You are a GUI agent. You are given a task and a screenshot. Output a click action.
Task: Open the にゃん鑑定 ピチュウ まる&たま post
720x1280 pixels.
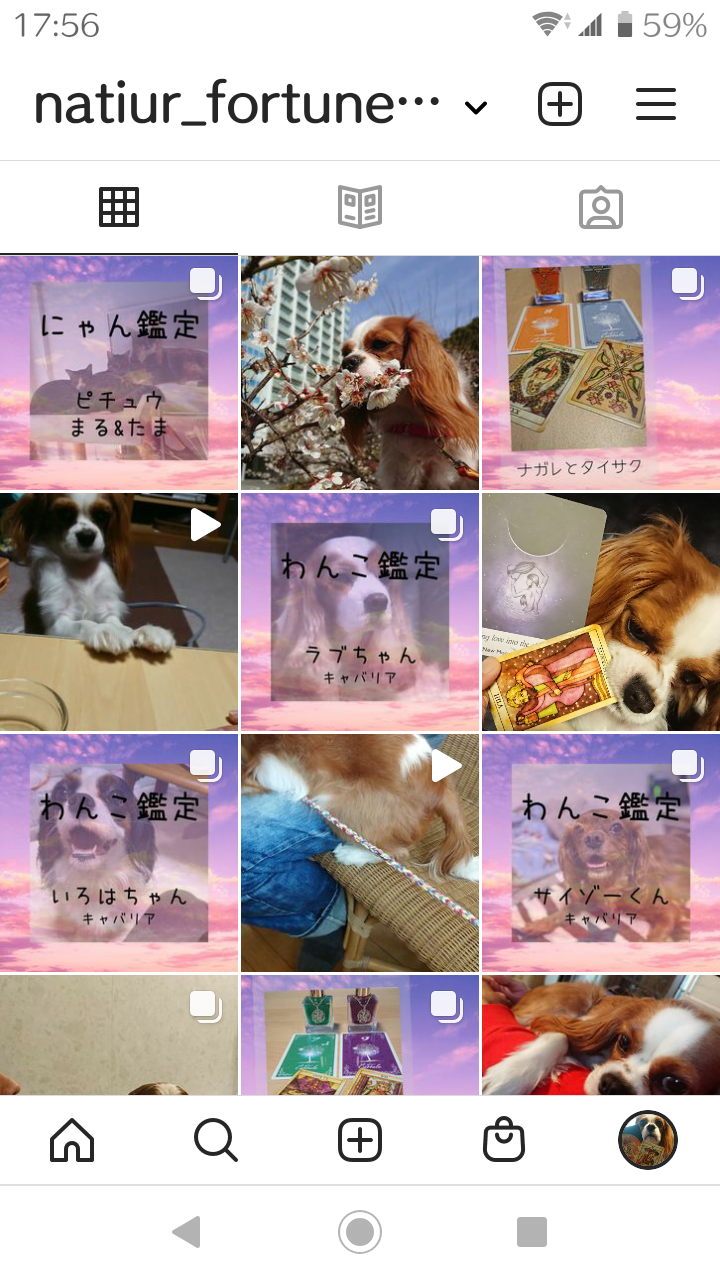tap(119, 372)
